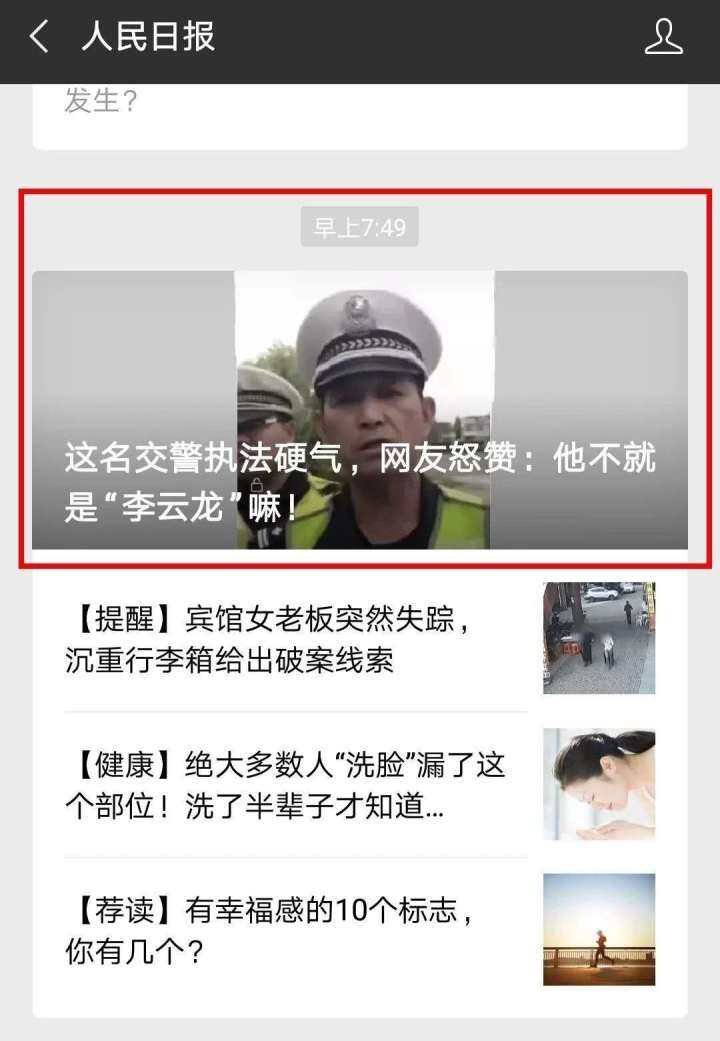Open the account profile icon
Screen dimensions: 720x1041
click(x=663, y=38)
